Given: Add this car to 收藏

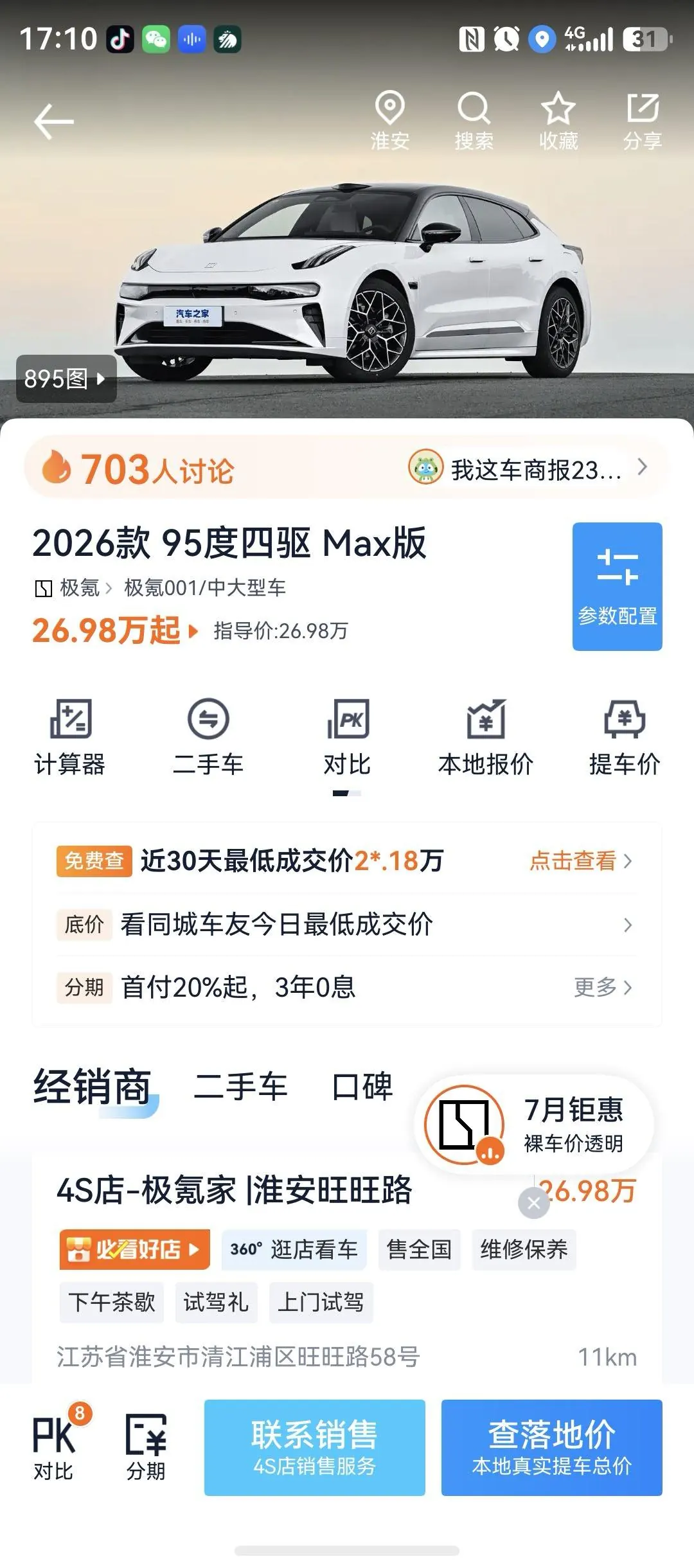Looking at the screenshot, I should click(558, 121).
